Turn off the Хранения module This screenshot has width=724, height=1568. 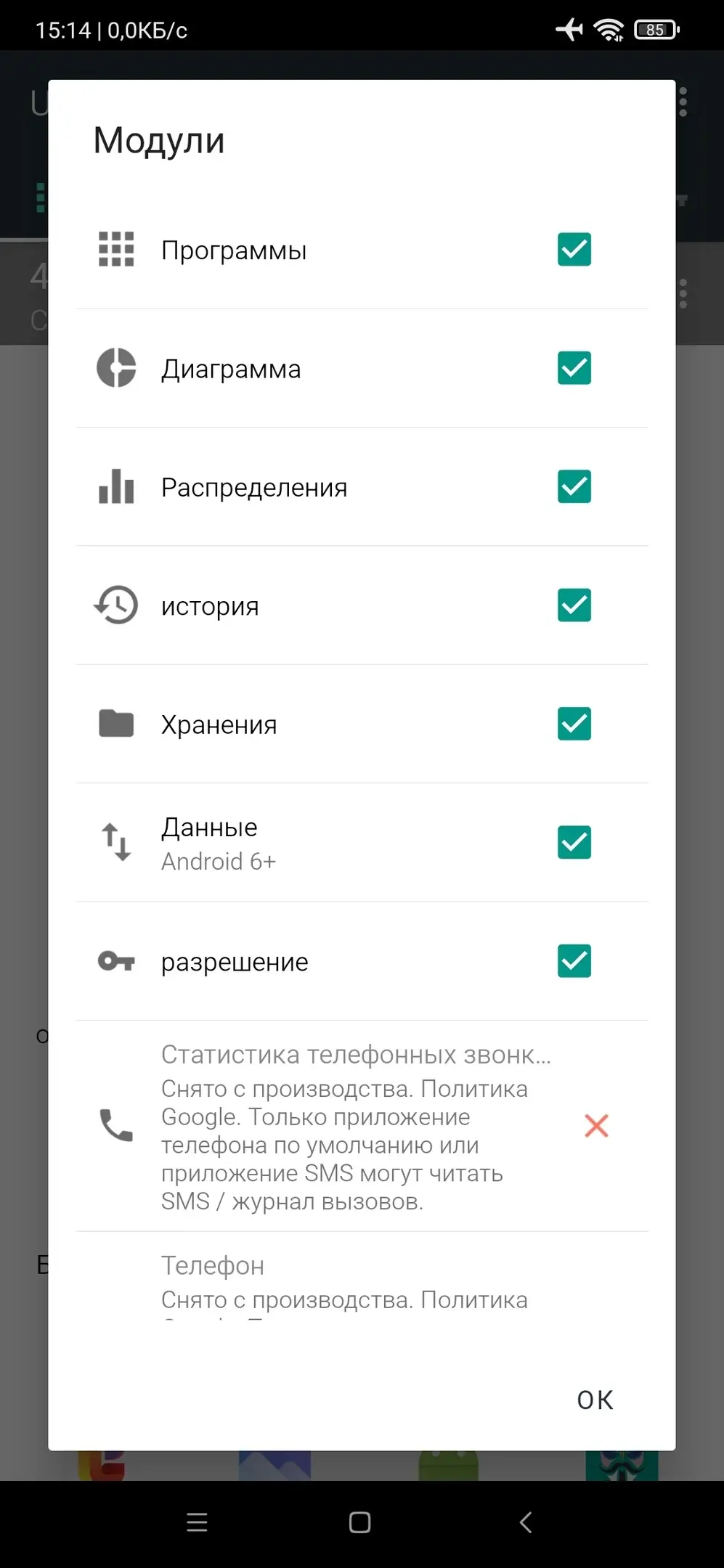coord(574,724)
